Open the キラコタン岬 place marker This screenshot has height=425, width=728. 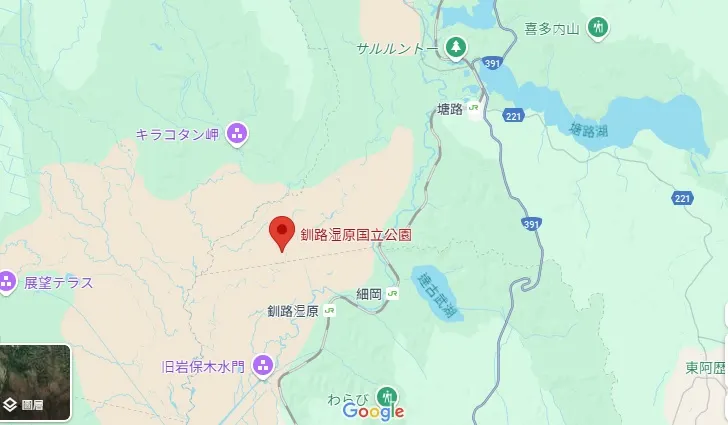(237, 133)
